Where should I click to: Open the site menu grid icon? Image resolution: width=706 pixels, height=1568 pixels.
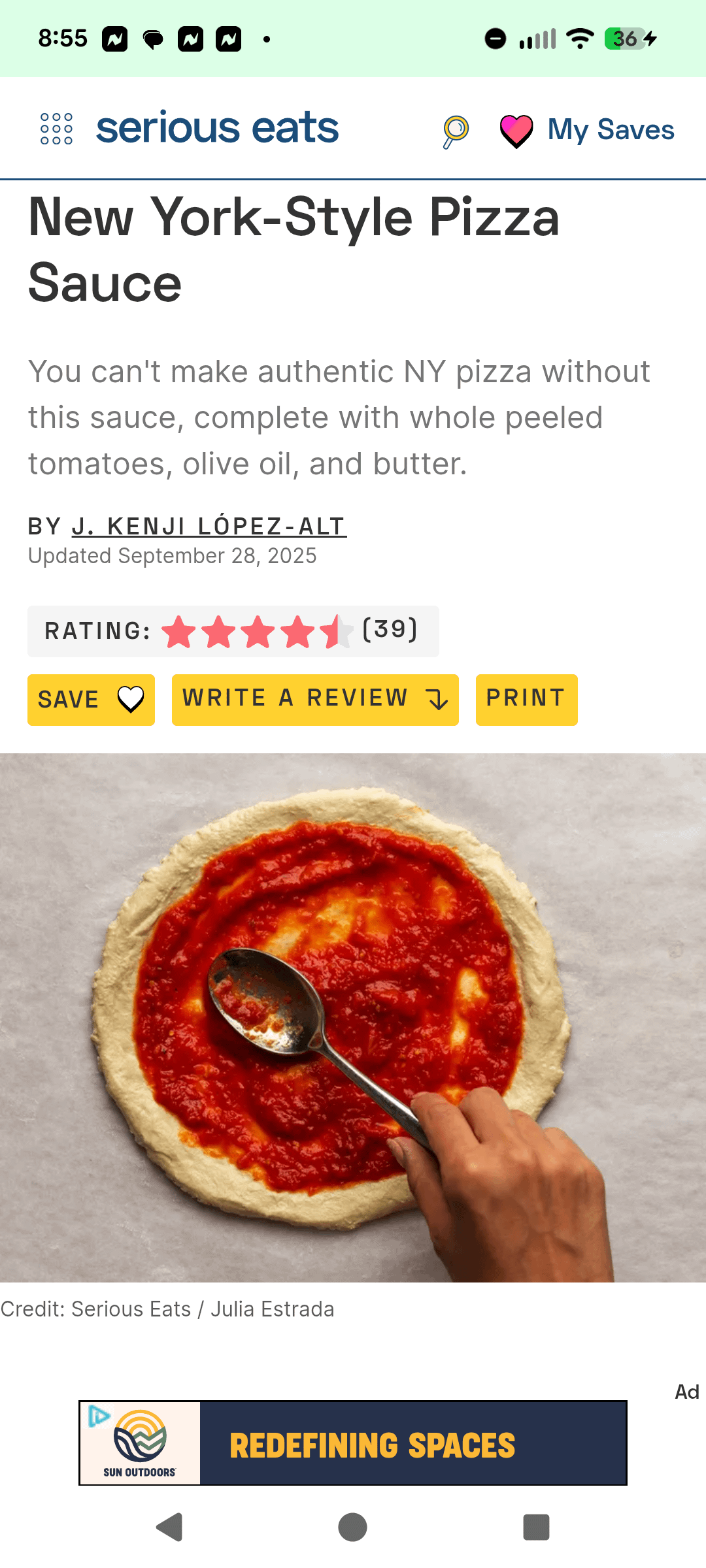point(56,129)
